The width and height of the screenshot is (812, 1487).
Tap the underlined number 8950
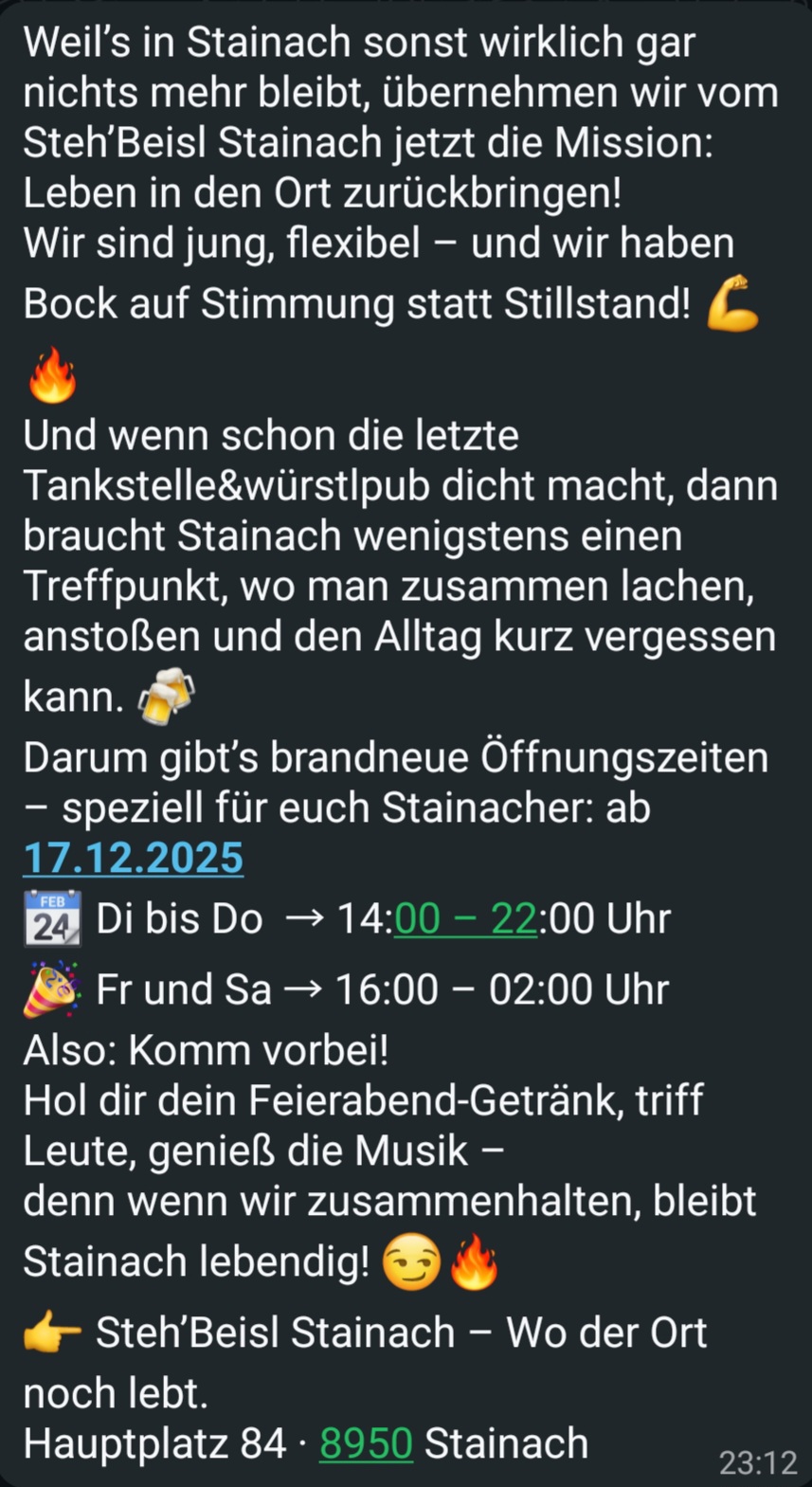366,1443
